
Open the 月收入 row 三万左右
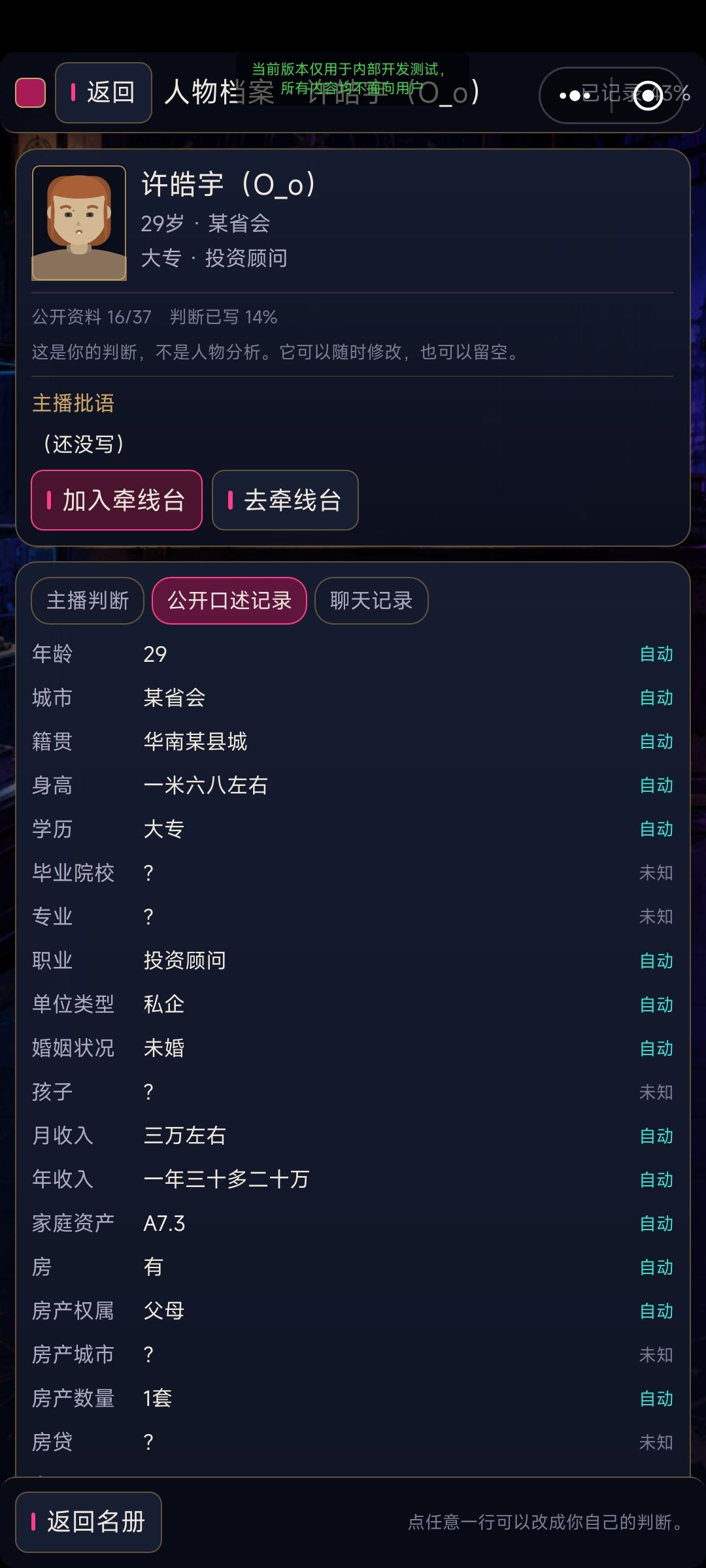pyautogui.click(x=353, y=1135)
